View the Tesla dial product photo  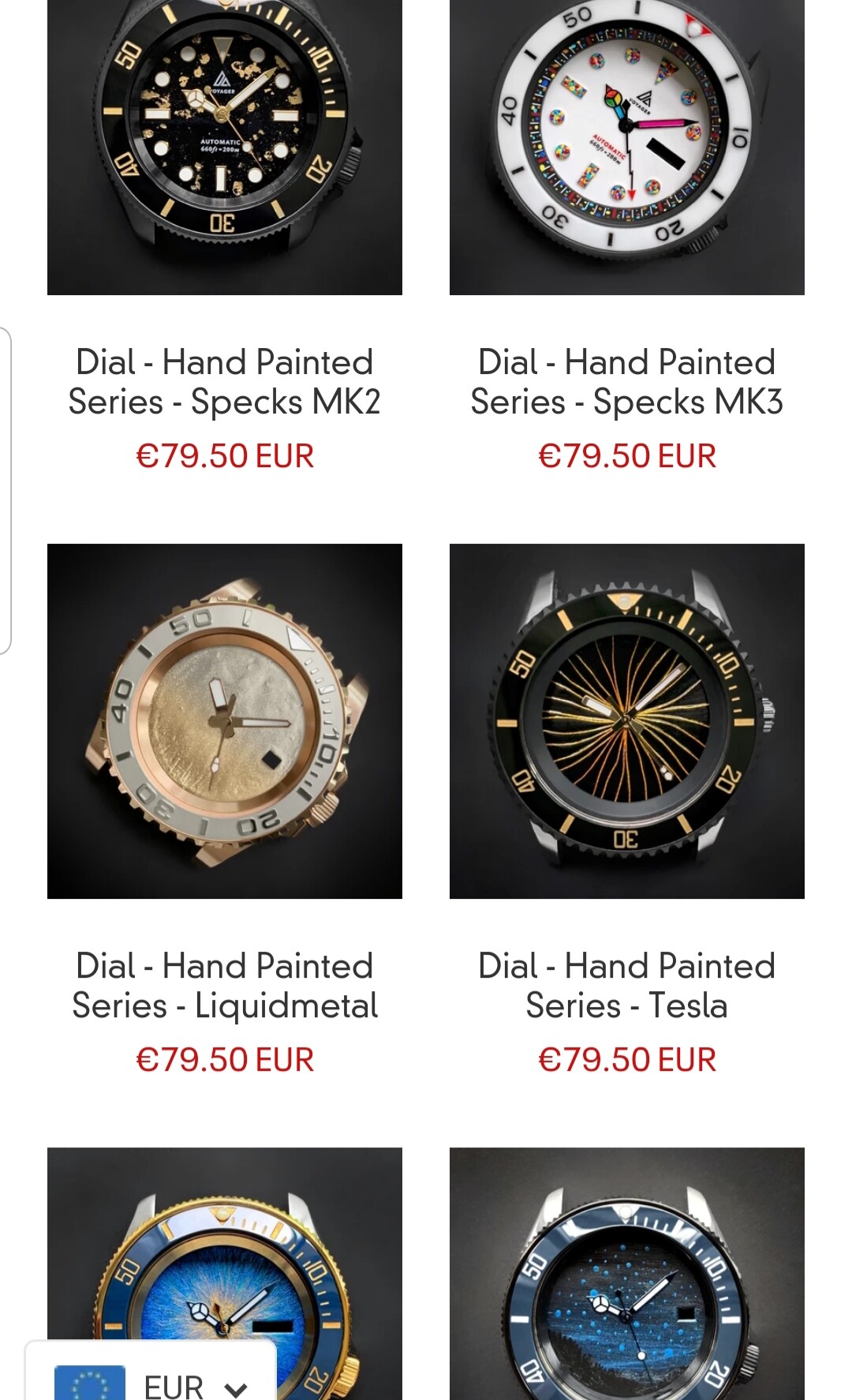click(x=627, y=721)
